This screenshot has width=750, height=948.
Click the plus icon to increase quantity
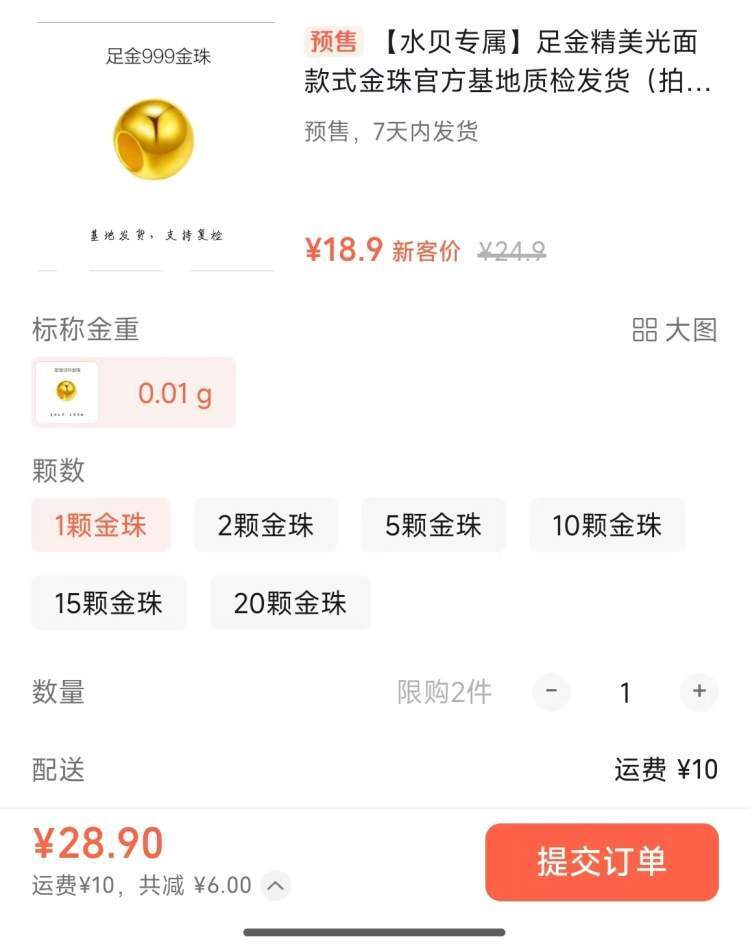point(700,692)
